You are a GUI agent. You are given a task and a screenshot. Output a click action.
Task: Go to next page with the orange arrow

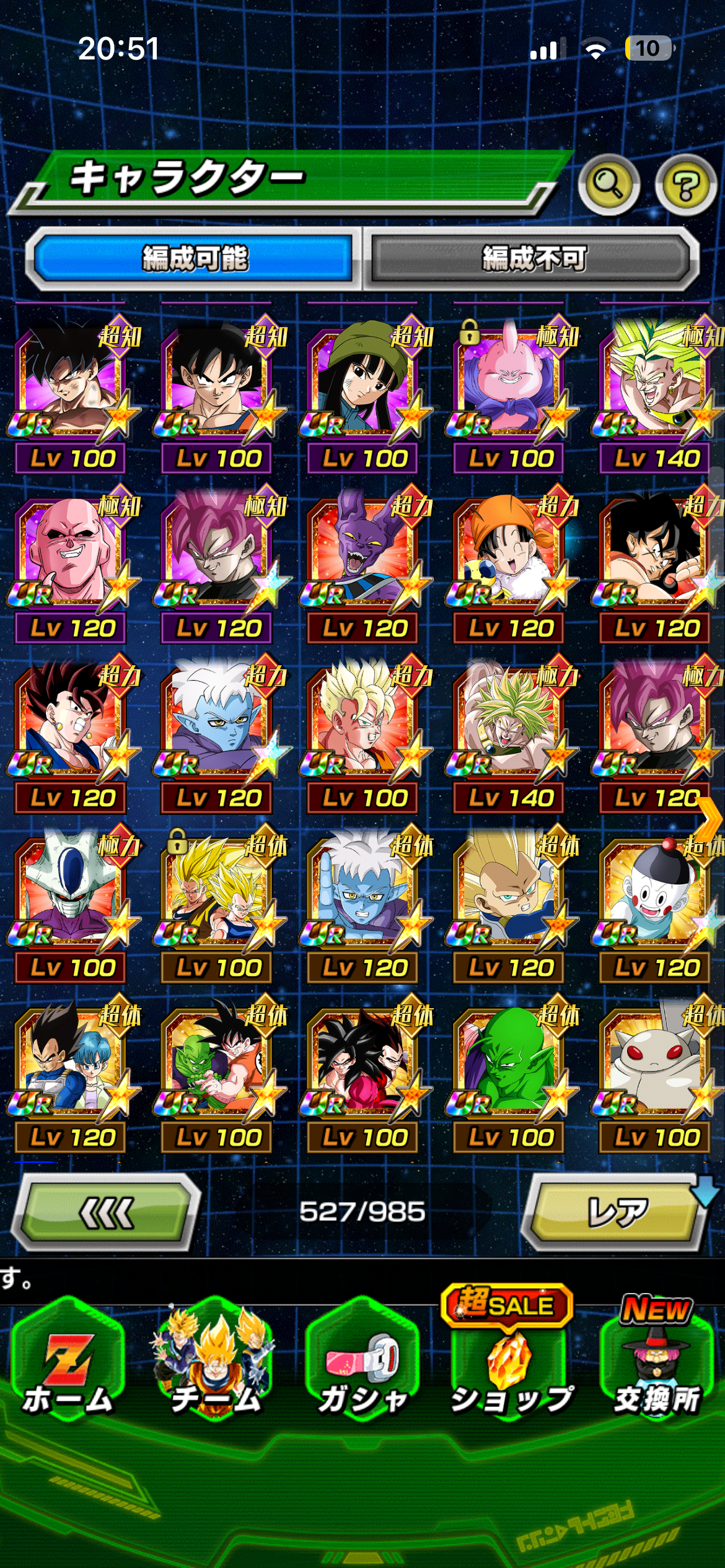click(709, 819)
